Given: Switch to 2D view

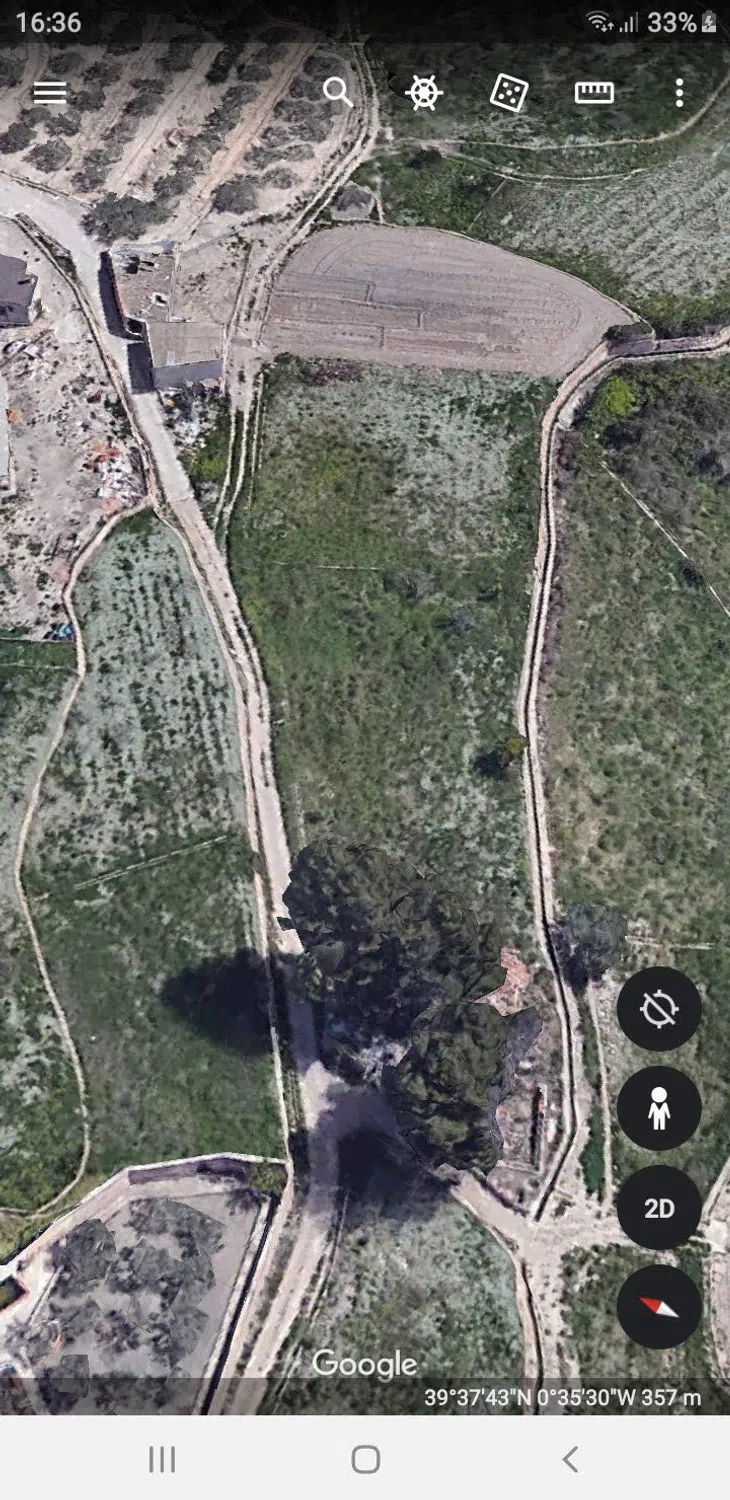Looking at the screenshot, I should tap(659, 1208).
